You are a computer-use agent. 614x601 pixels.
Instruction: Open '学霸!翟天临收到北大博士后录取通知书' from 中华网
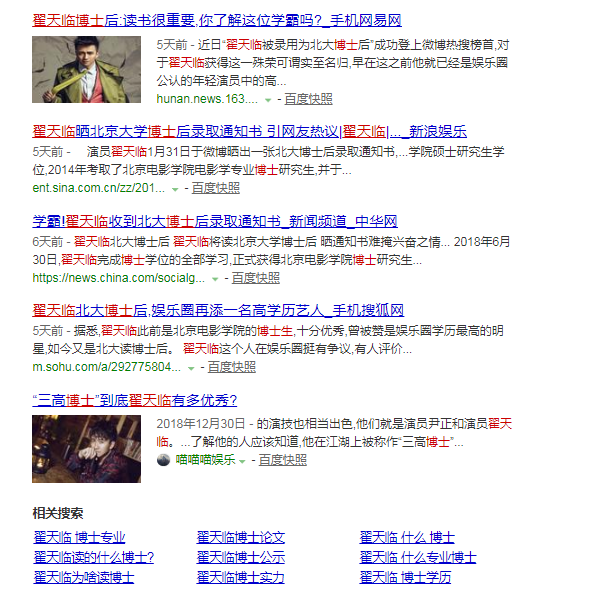coord(215,221)
